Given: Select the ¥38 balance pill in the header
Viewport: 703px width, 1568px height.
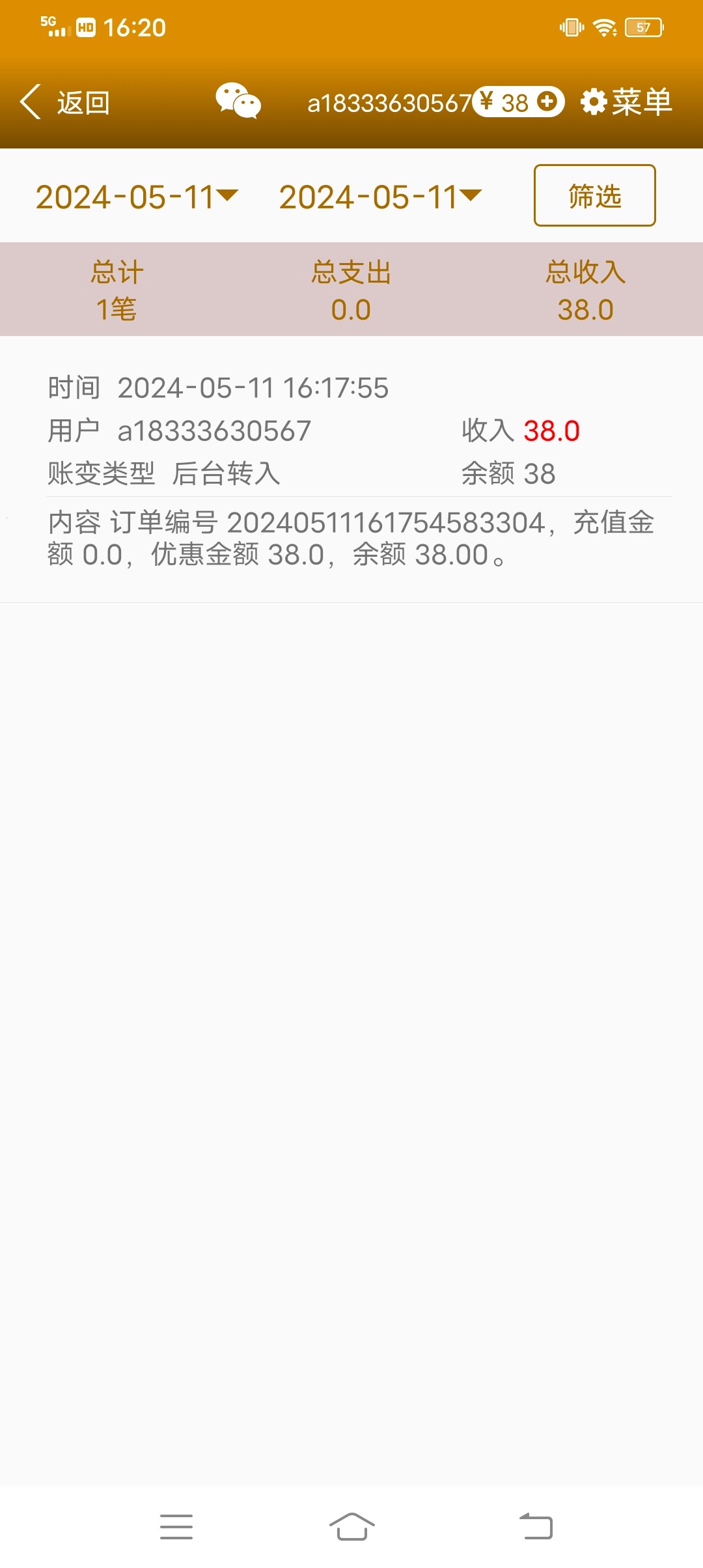Looking at the screenshot, I should 514,102.
